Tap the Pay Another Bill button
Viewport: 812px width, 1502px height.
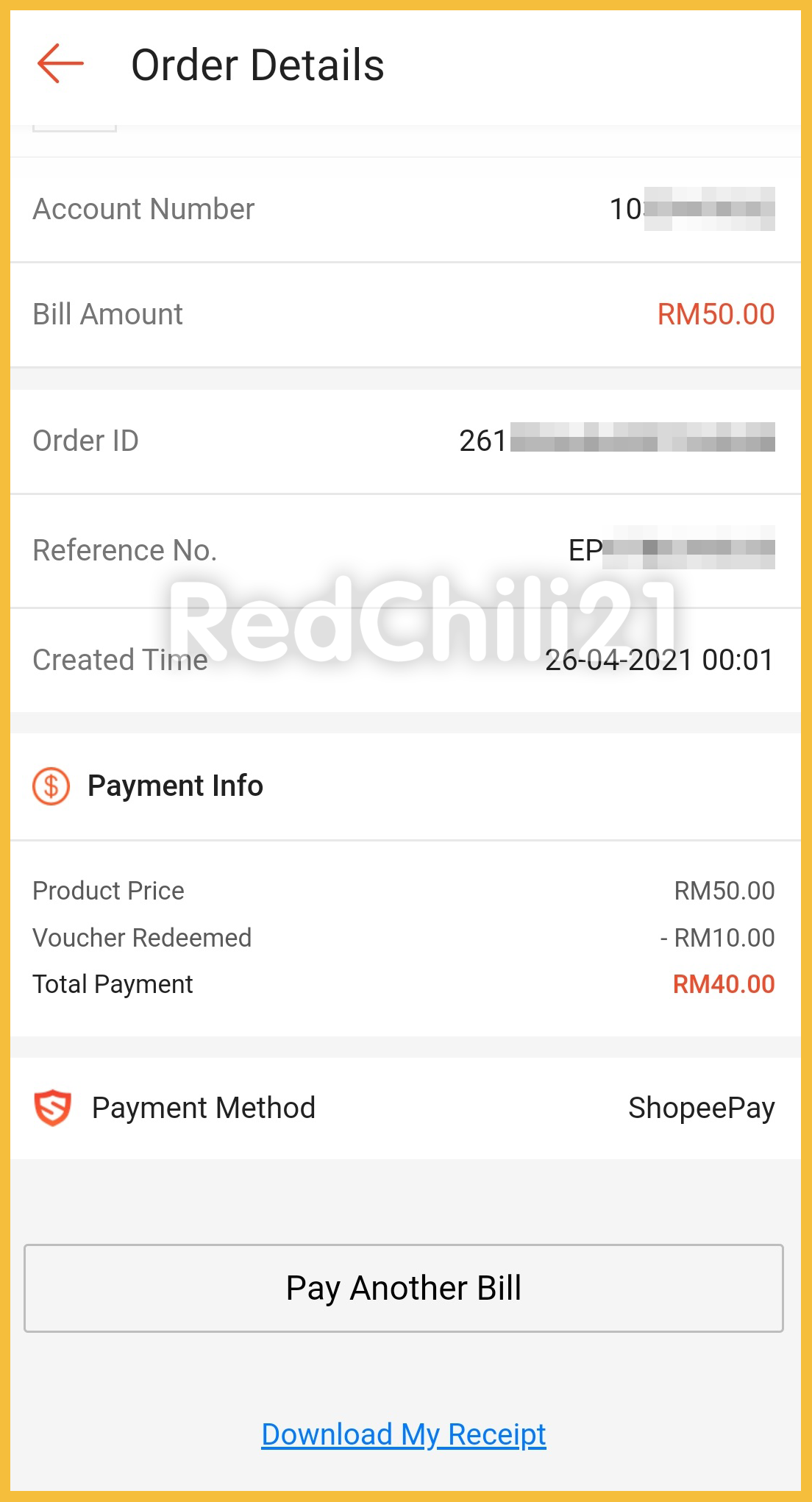click(404, 1288)
